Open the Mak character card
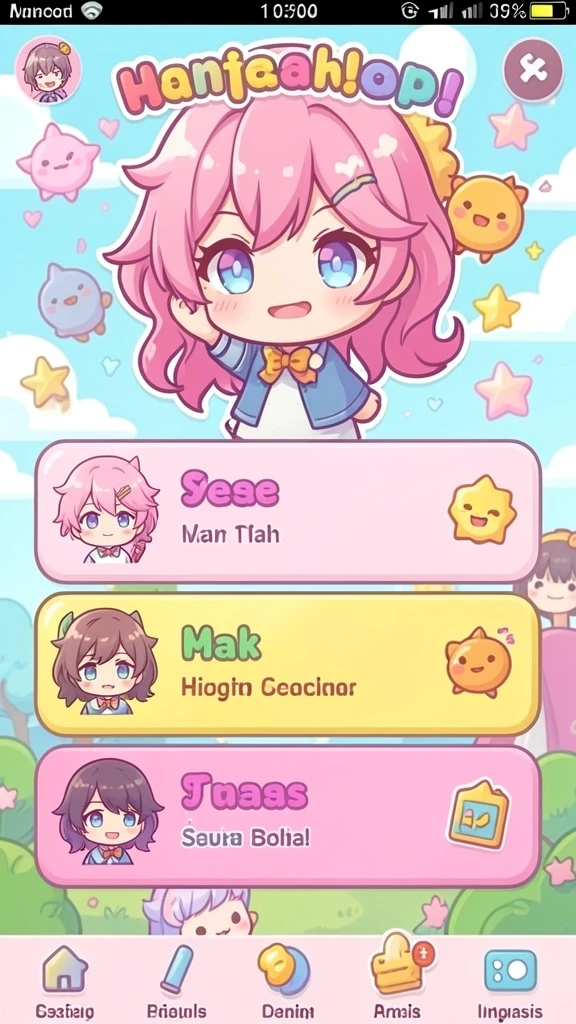 [x=288, y=664]
